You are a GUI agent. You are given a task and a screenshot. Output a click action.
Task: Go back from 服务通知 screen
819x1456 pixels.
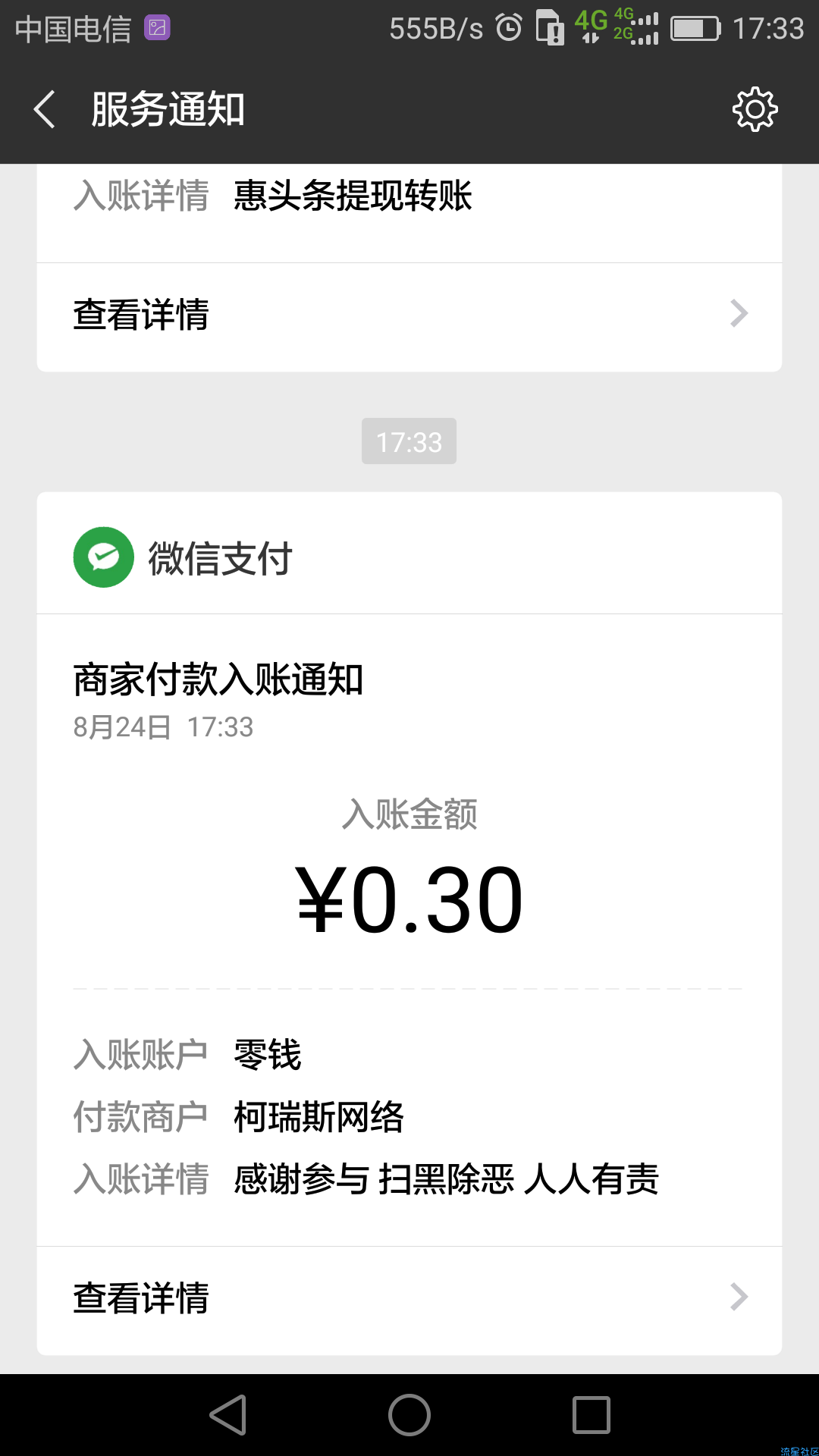click(x=45, y=109)
